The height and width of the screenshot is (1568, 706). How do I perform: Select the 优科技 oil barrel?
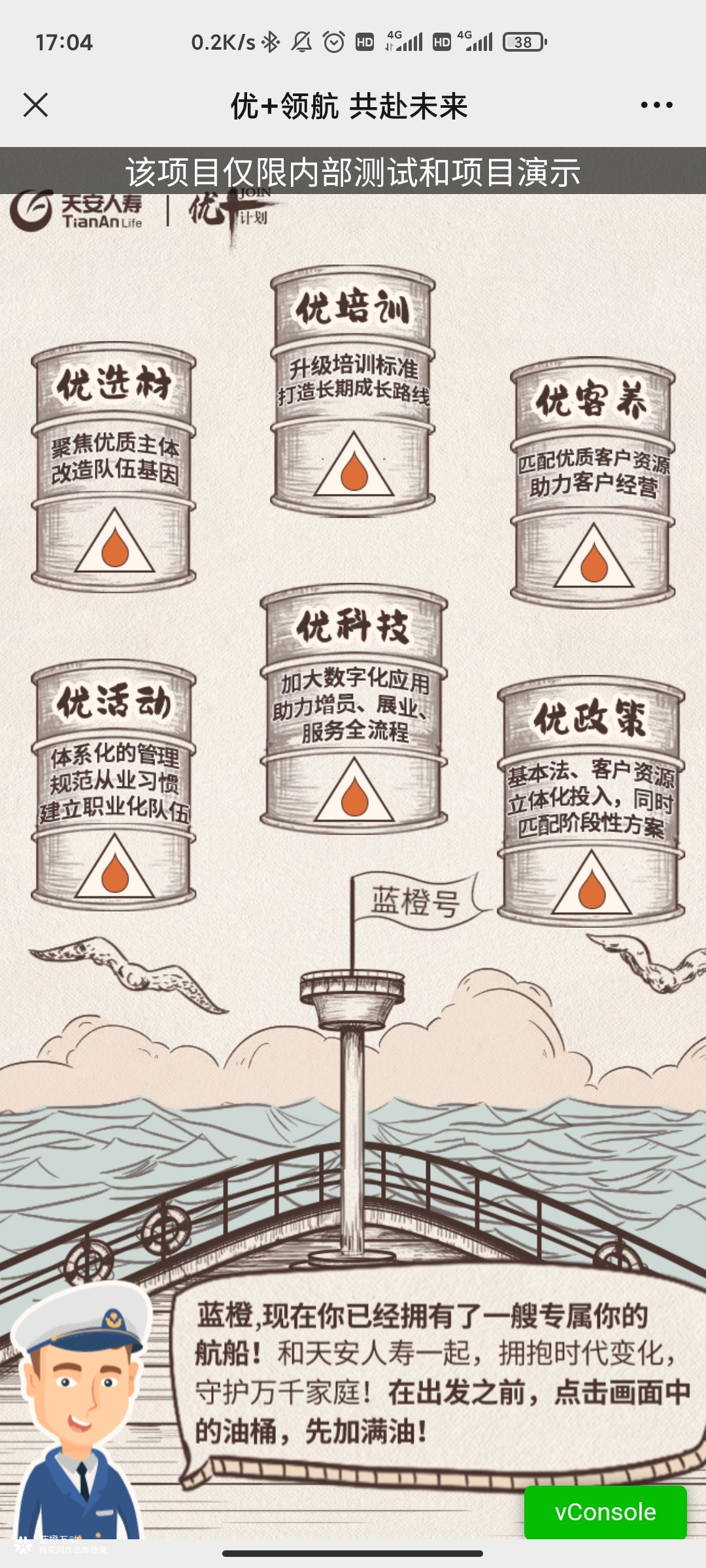coord(354,709)
